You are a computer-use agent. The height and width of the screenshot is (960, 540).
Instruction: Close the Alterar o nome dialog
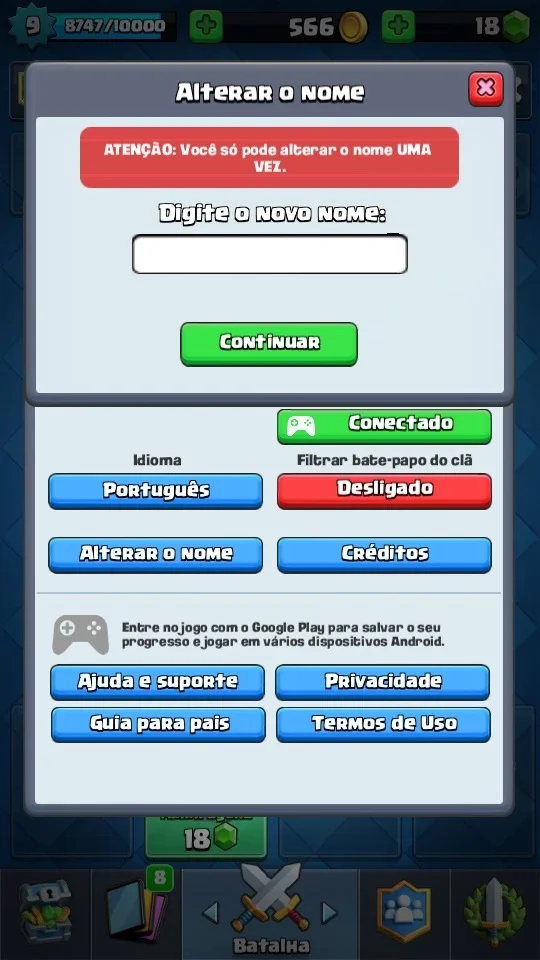(x=486, y=89)
